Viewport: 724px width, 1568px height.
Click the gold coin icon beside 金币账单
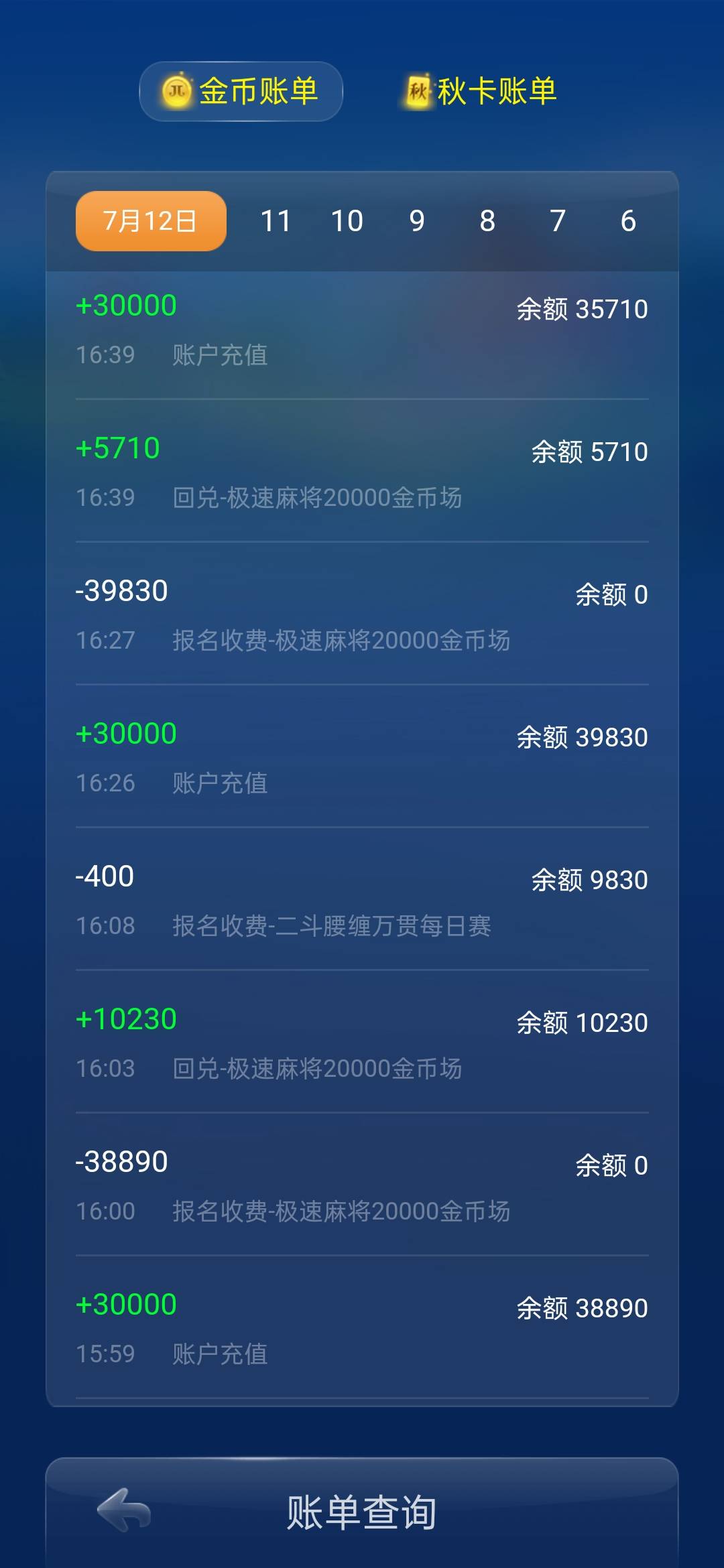pyautogui.click(x=176, y=92)
